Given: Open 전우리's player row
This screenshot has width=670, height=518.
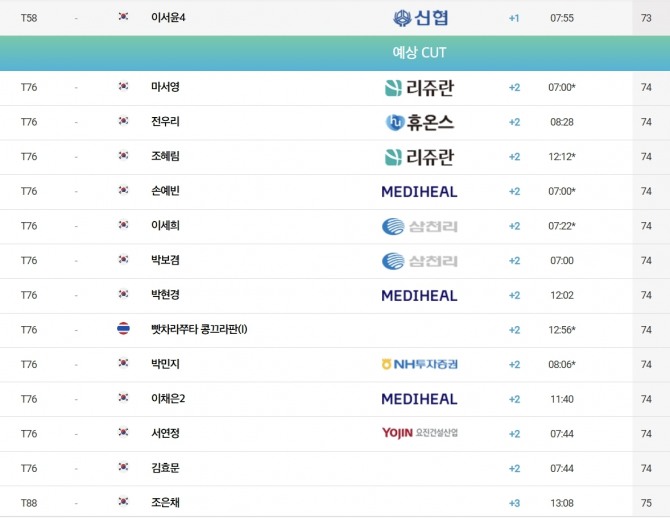Looking at the screenshot, I should pyautogui.click(x=335, y=122).
